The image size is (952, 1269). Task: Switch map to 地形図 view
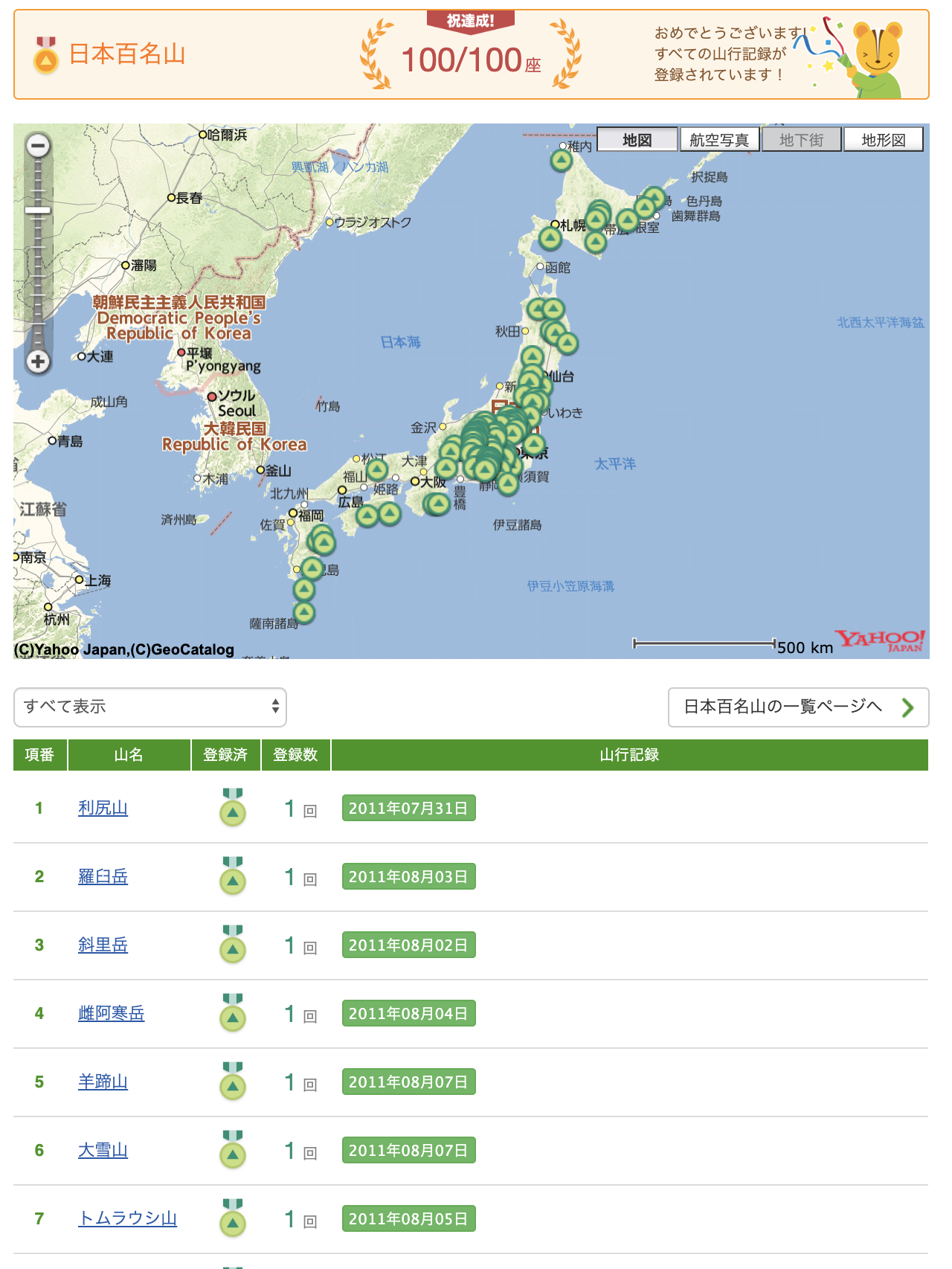click(883, 140)
